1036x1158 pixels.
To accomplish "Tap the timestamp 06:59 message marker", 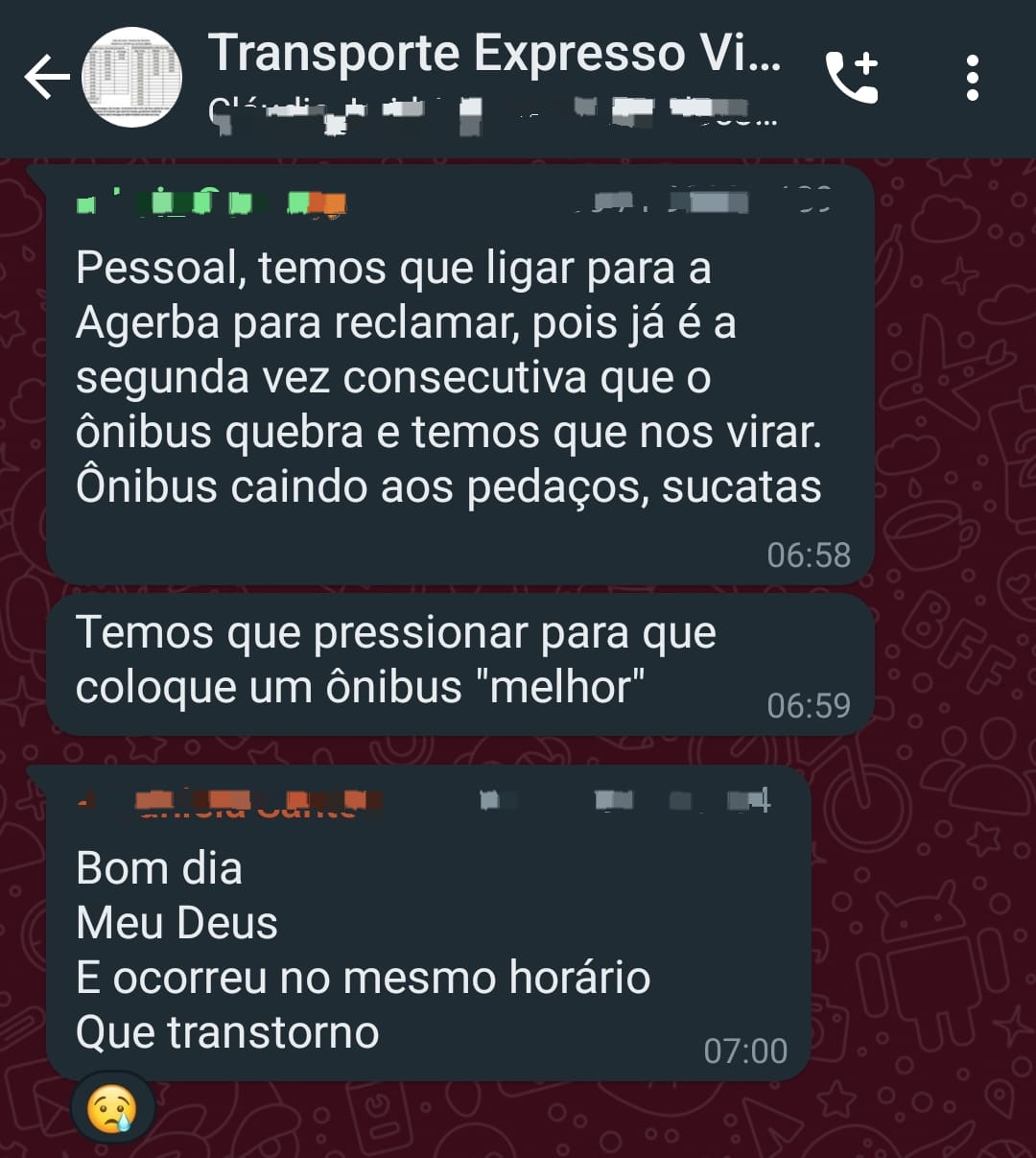I will (x=808, y=707).
